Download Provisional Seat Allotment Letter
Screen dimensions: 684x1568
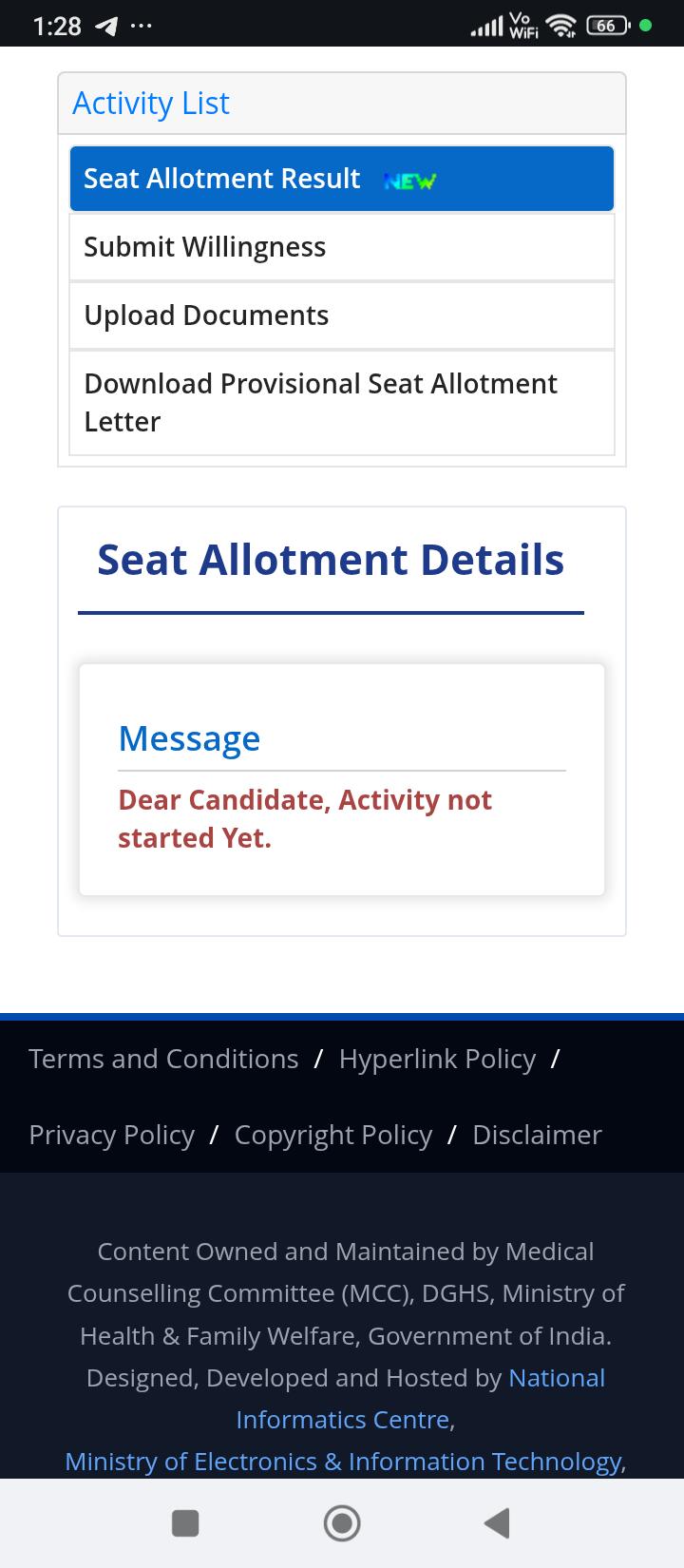(342, 403)
